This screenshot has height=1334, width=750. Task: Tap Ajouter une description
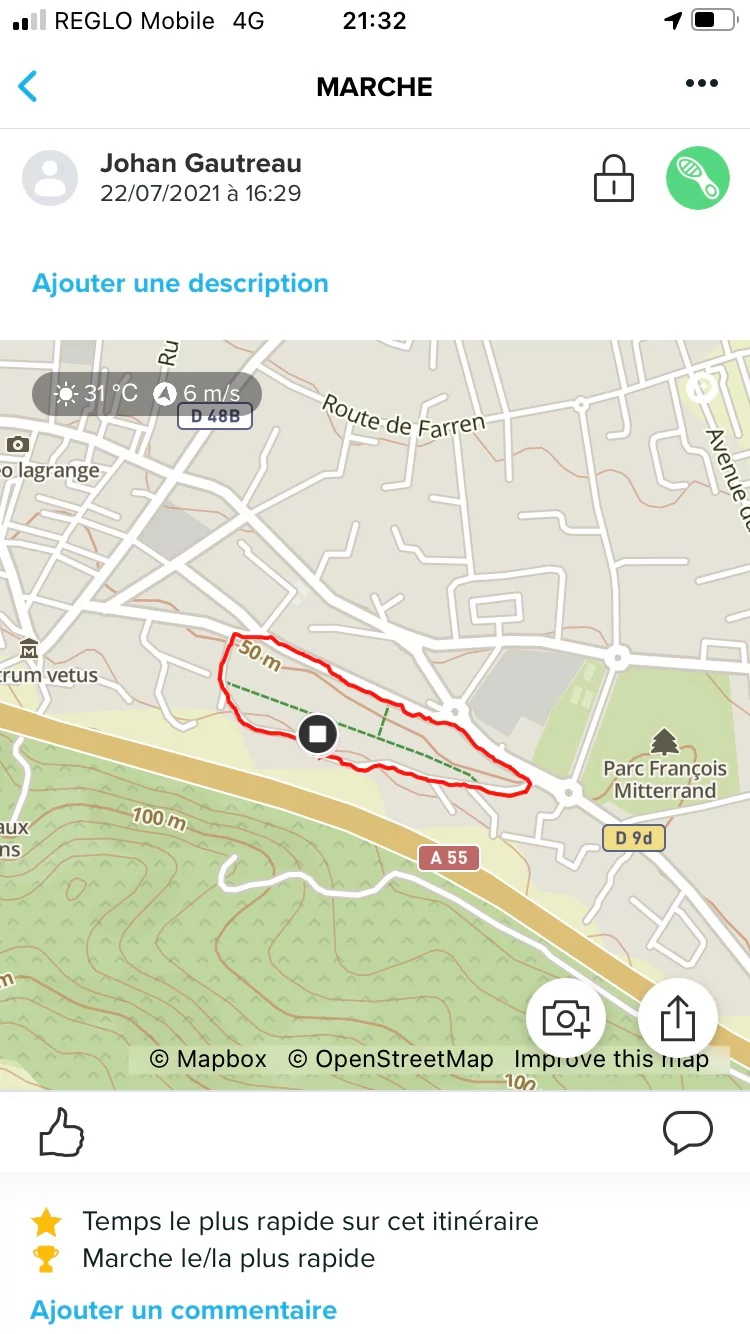[180, 283]
